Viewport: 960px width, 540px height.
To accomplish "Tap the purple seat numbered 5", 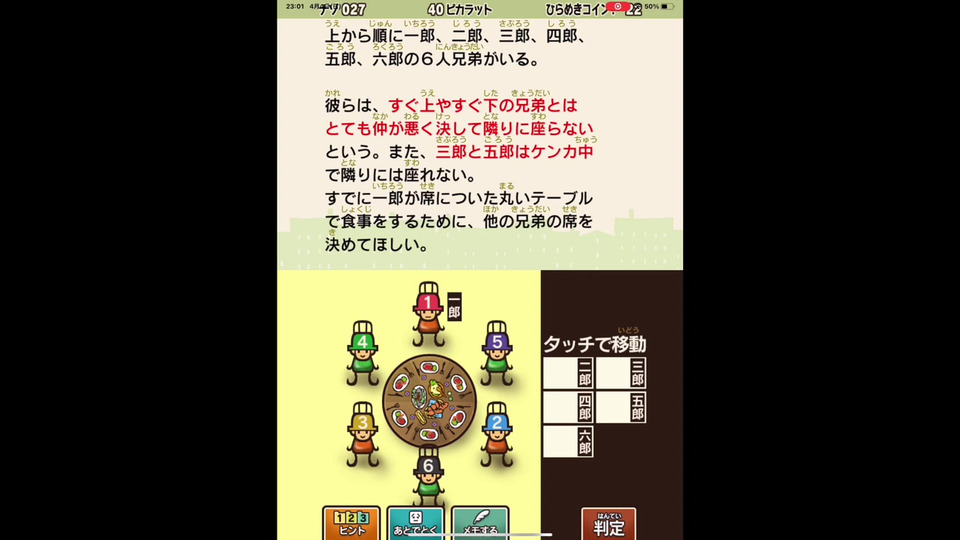I will (496, 350).
